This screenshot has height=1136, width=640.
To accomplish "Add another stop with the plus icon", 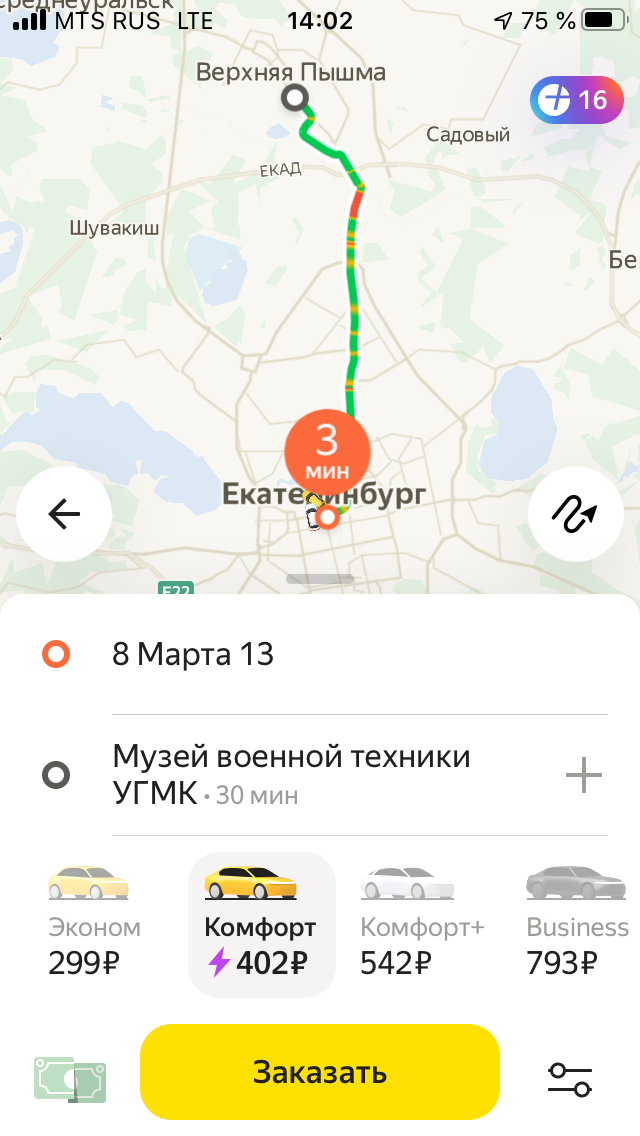I will pyautogui.click(x=584, y=775).
